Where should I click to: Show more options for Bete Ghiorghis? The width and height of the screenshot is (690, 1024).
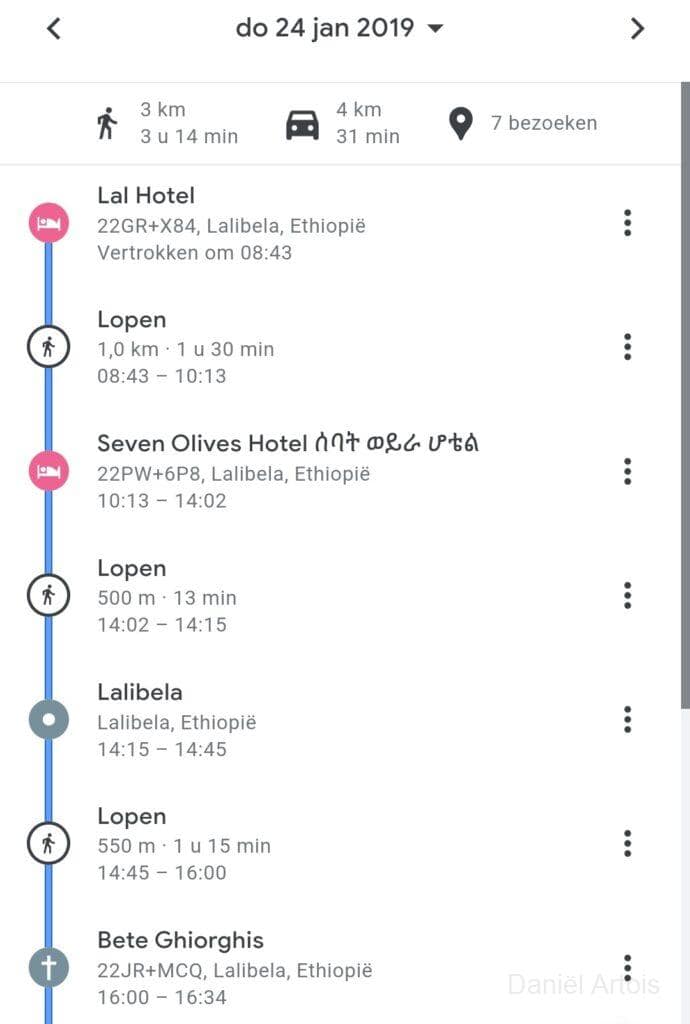(627, 967)
